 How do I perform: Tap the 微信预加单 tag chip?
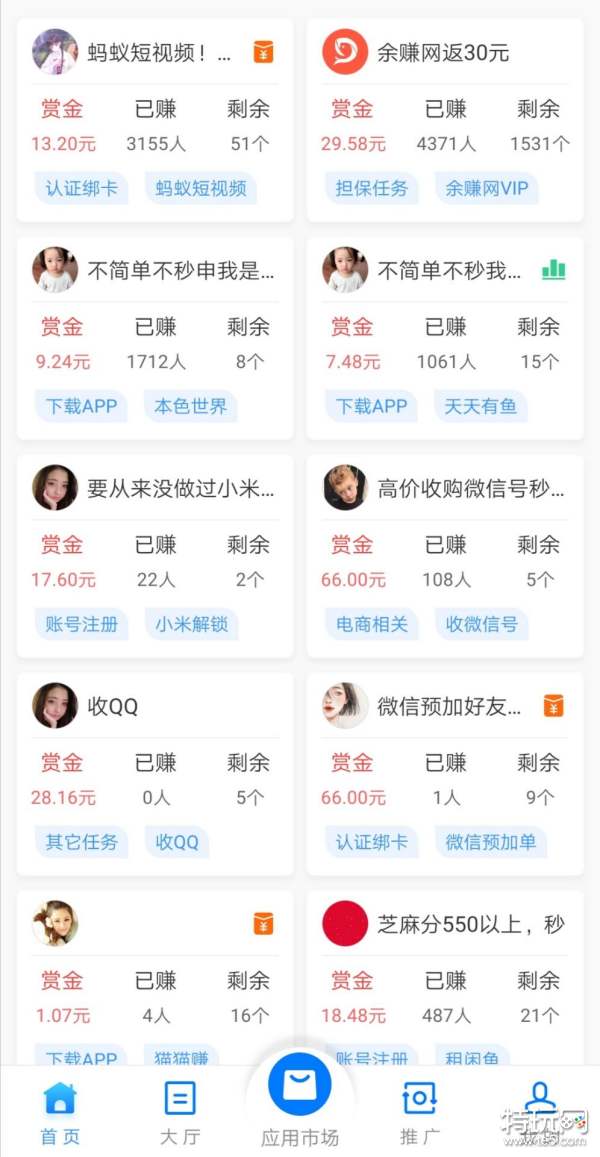click(490, 842)
